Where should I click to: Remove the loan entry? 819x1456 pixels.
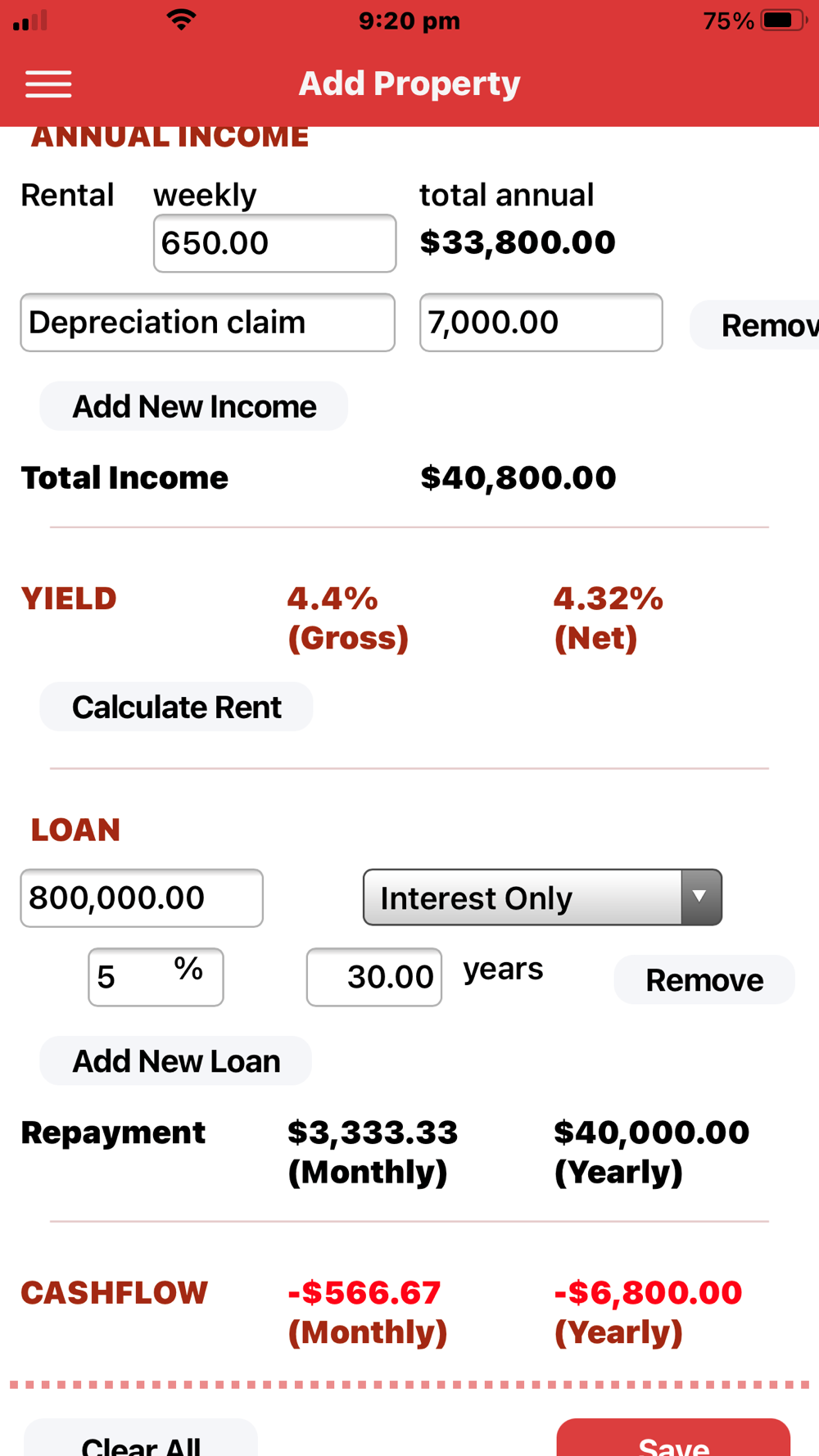point(704,979)
